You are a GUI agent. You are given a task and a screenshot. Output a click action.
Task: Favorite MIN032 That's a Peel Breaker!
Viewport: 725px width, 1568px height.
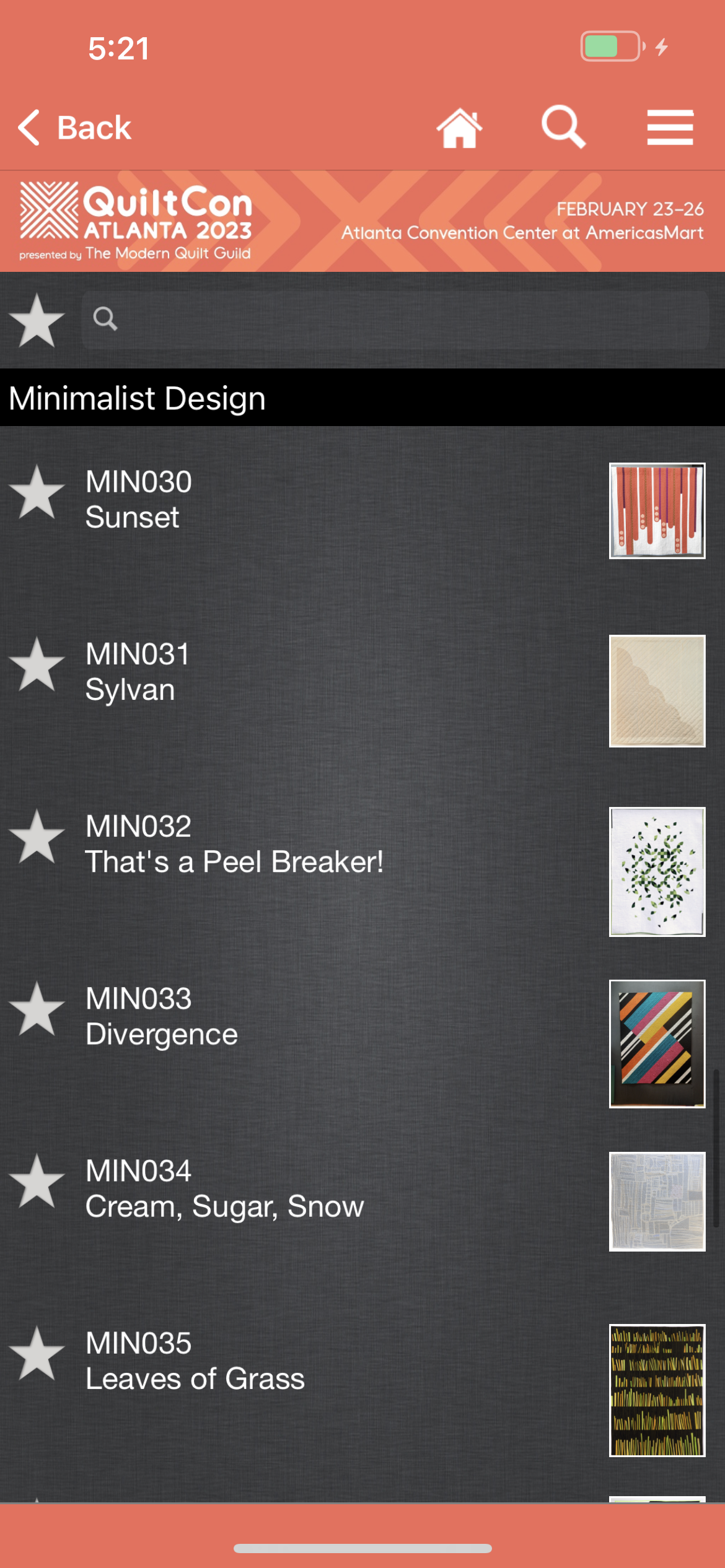click(x=37, y=837)
